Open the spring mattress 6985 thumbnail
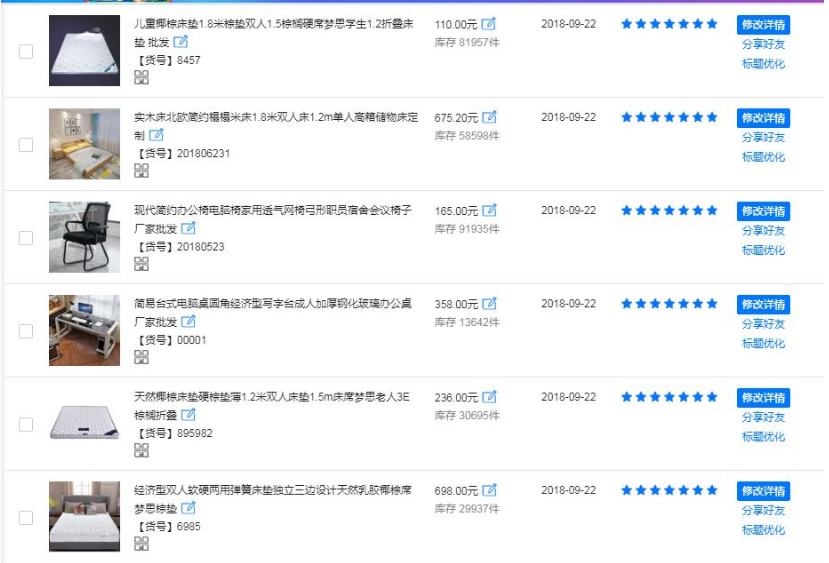Image resolution: width=829 pixels, height=563 pixels. [x=84, y=516]
